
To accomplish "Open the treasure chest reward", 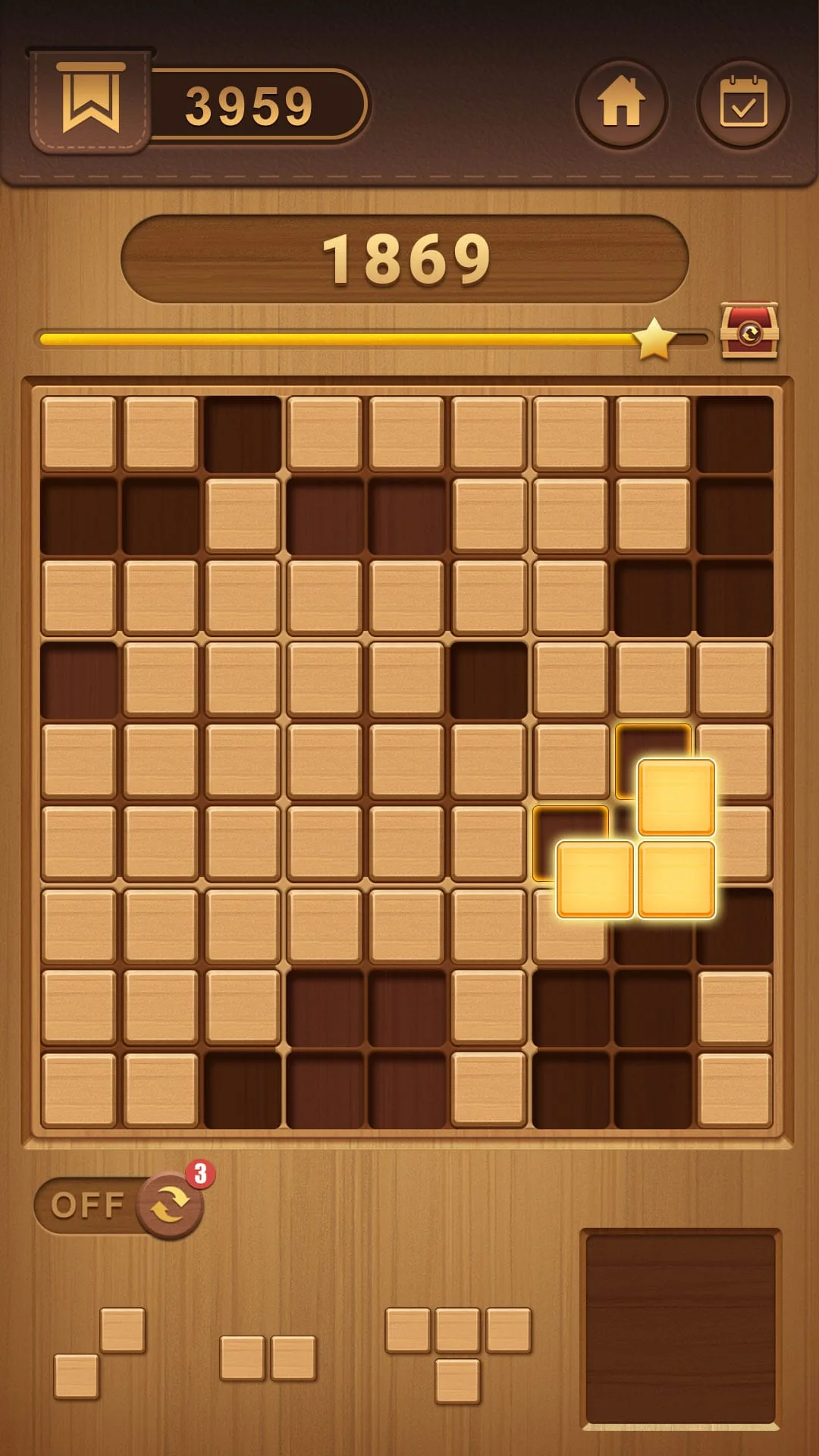I will [x=749, y=331].
